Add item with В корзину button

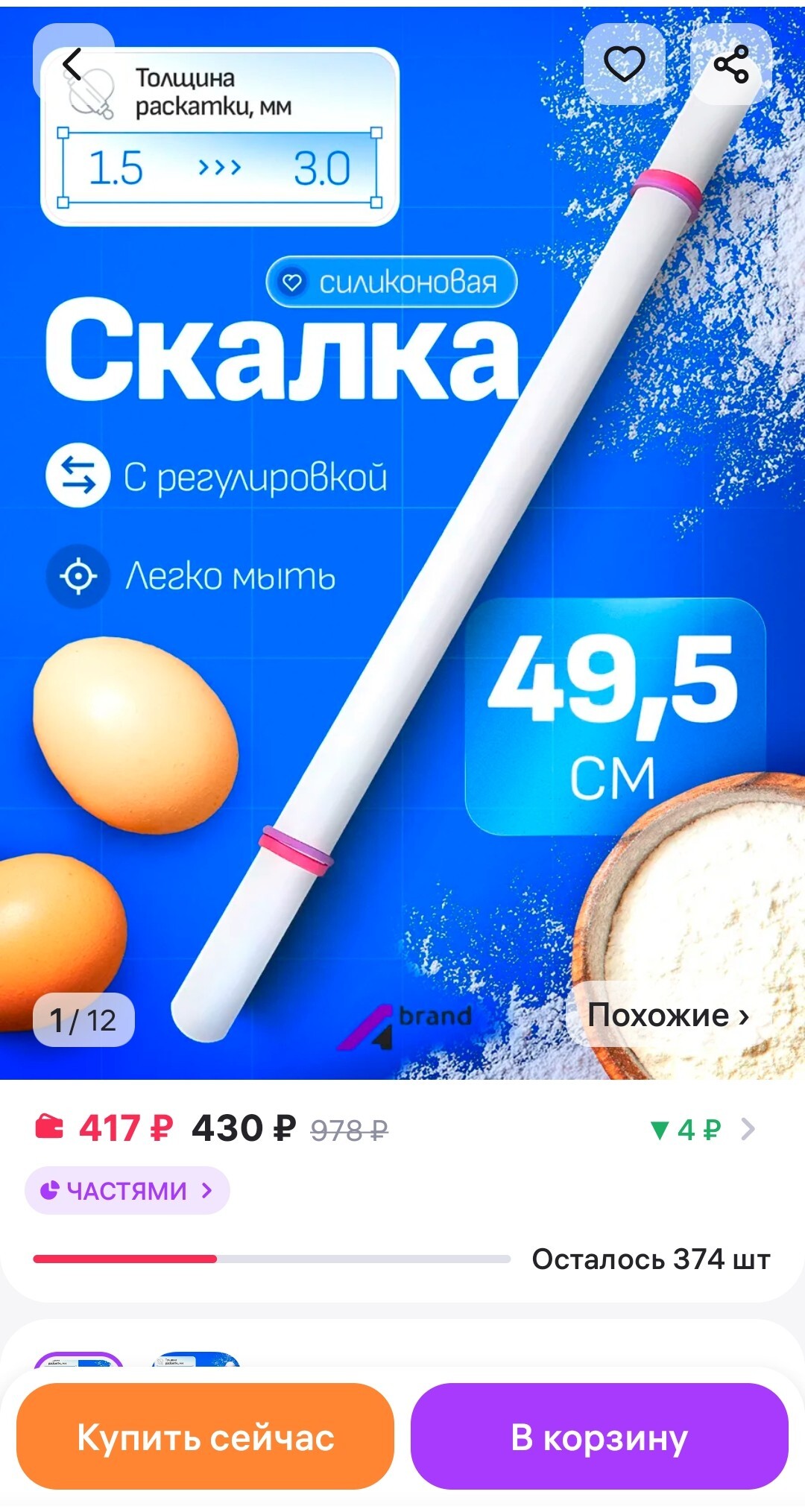(599, 1437)
